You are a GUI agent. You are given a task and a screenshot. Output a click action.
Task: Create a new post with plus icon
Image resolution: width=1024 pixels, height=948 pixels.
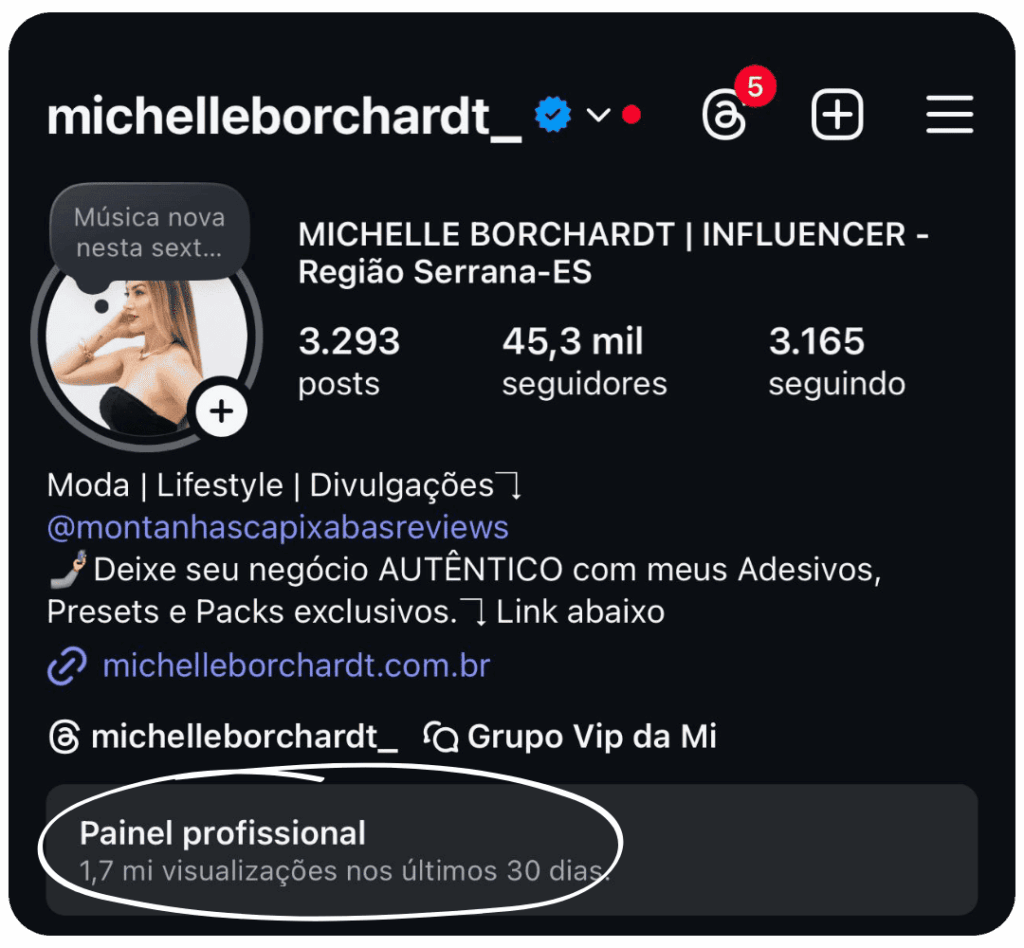coord(836,117)
